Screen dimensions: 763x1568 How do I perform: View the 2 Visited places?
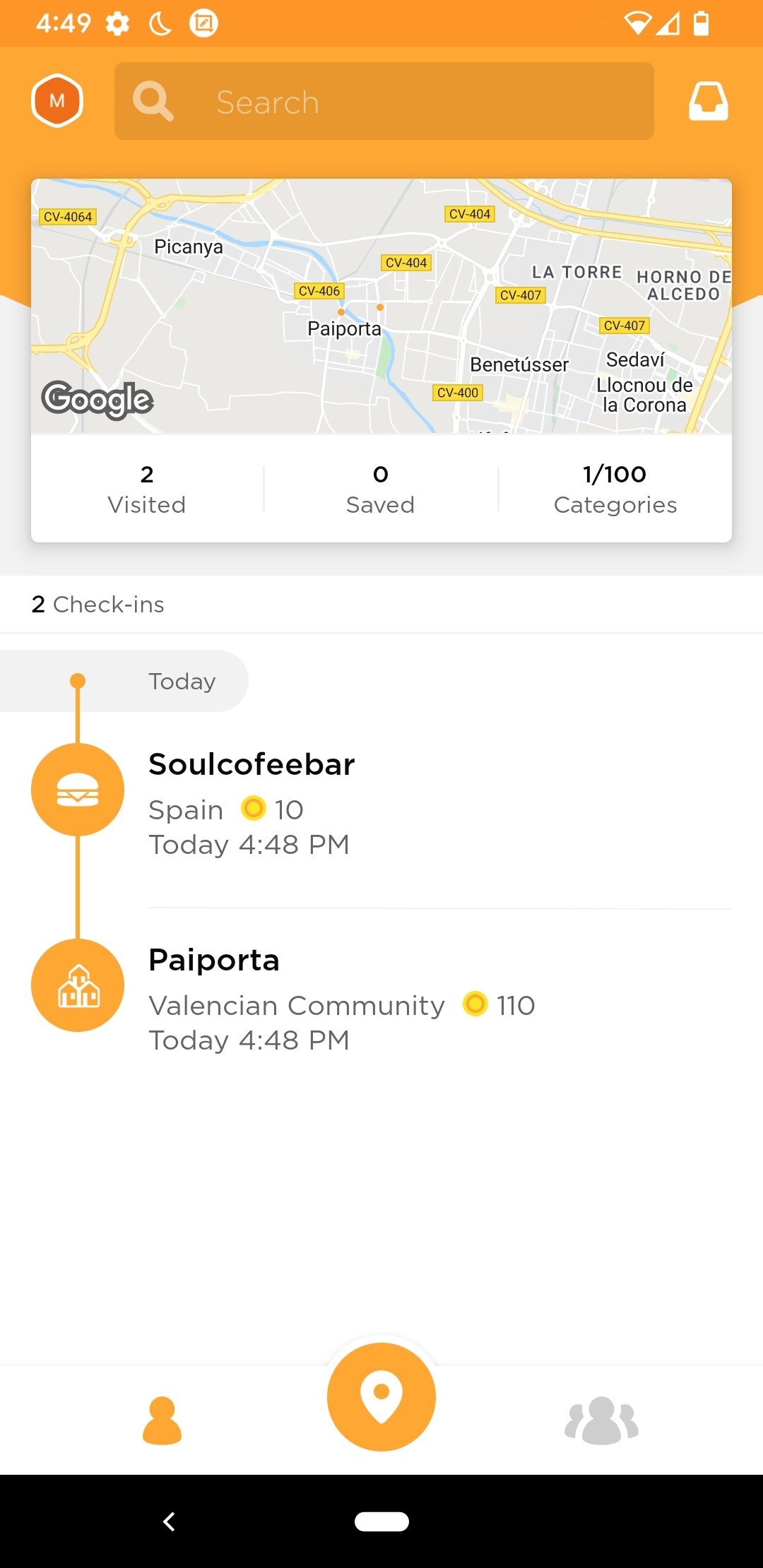pos(147,489)
